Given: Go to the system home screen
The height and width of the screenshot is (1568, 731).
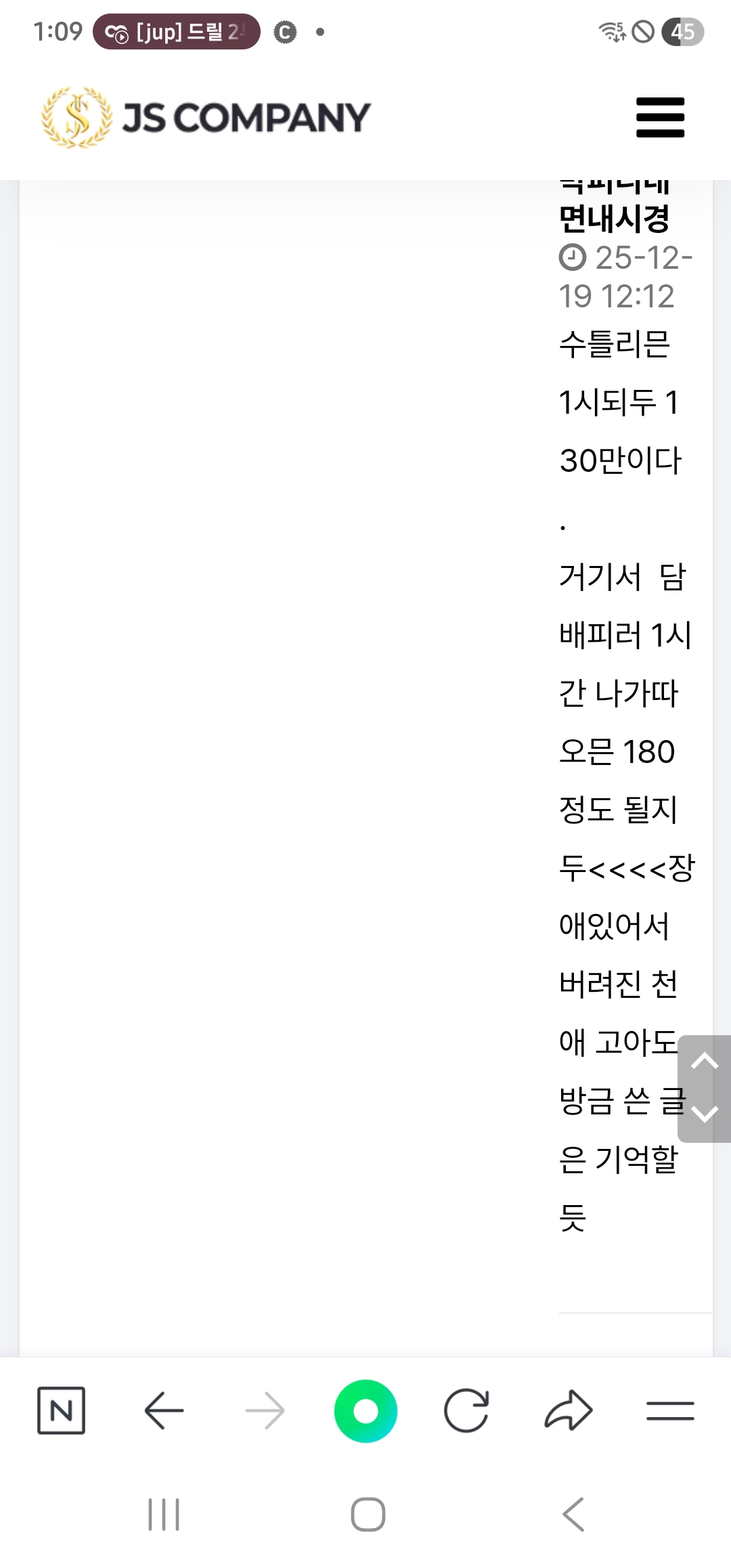Looking at the screenshot, I should (x=368, y=1515).
